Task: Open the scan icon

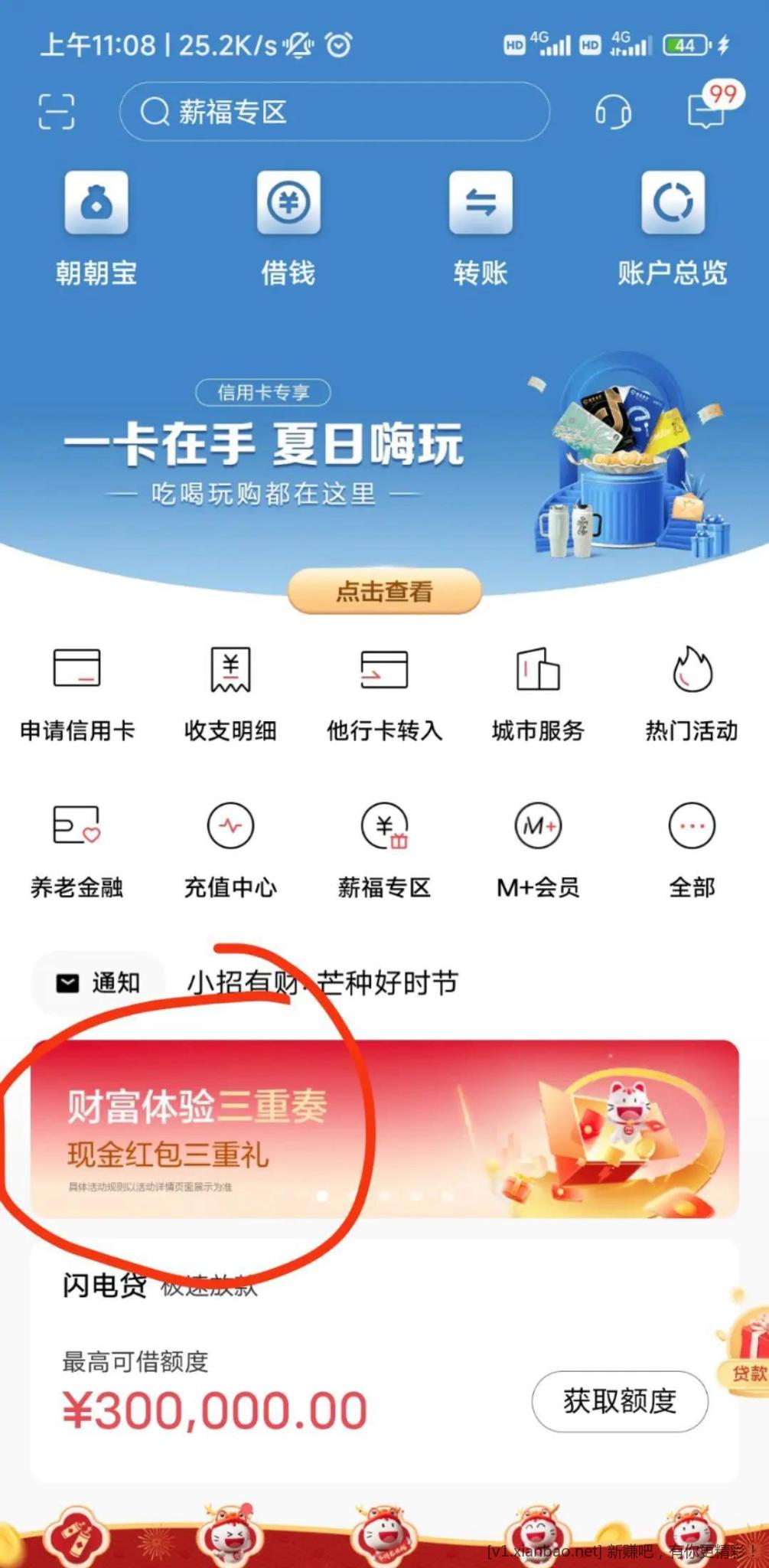Action: coord(57,112)
